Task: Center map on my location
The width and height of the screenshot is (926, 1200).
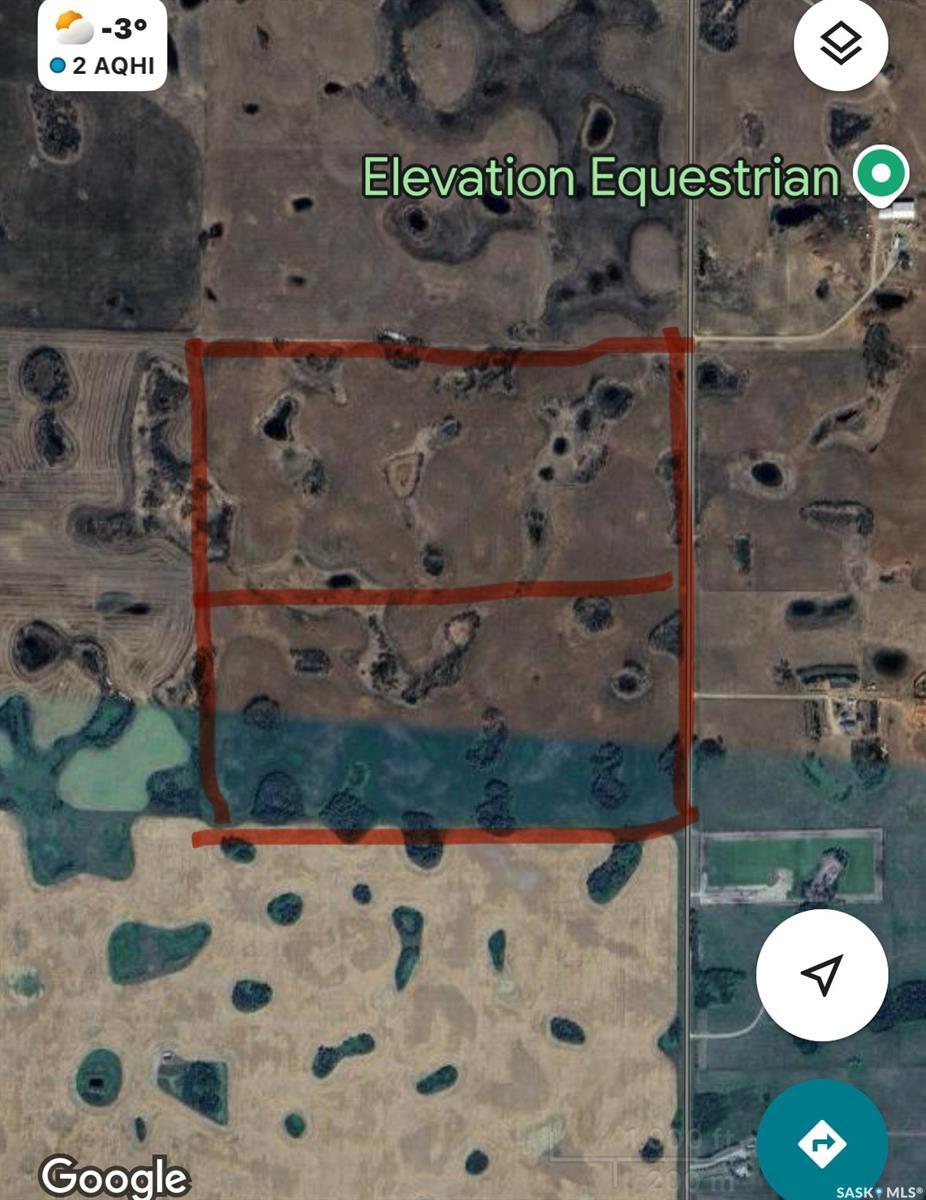Action: click(x=821, y=973)
